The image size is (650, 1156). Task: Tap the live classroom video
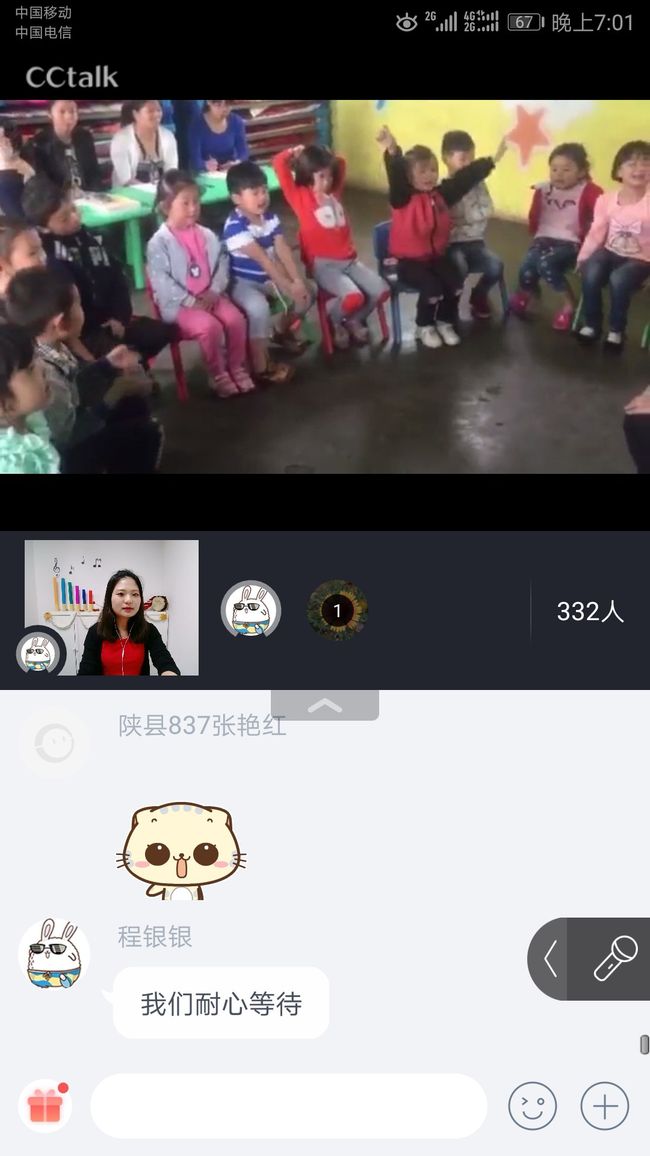[325, 287]
